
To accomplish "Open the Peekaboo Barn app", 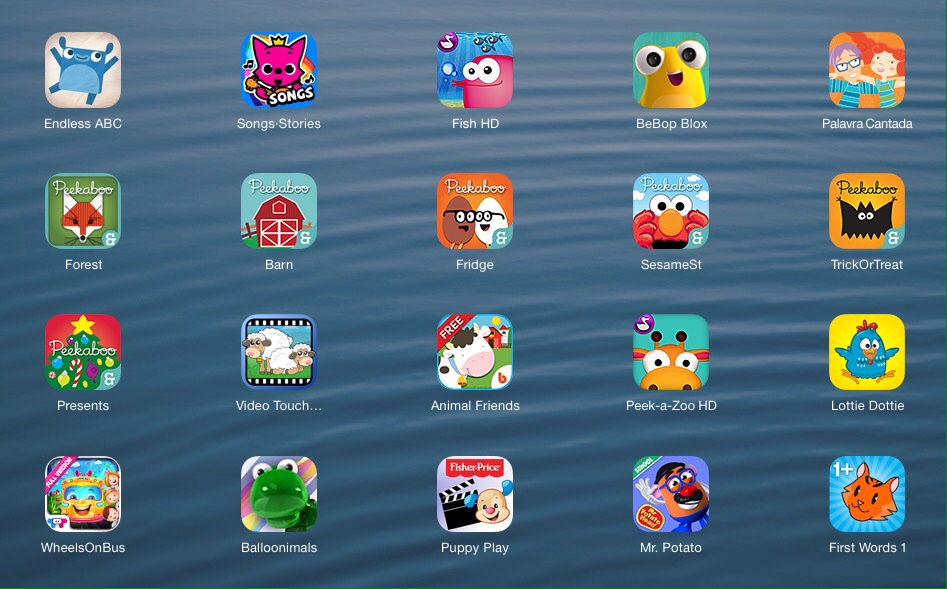I will (x=279, y=211).
